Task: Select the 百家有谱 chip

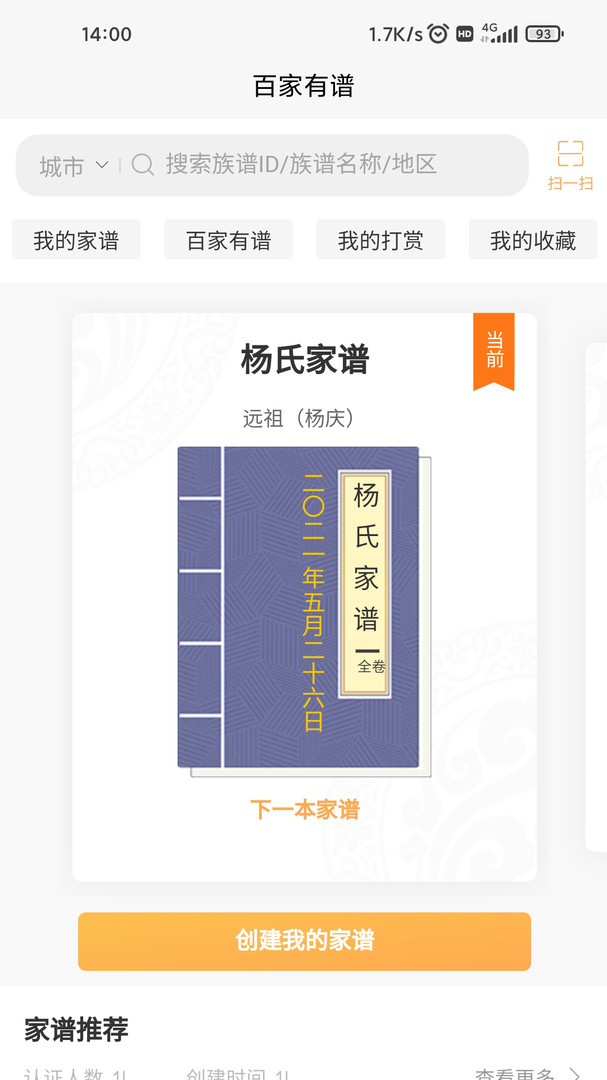Action: point(228,240)
